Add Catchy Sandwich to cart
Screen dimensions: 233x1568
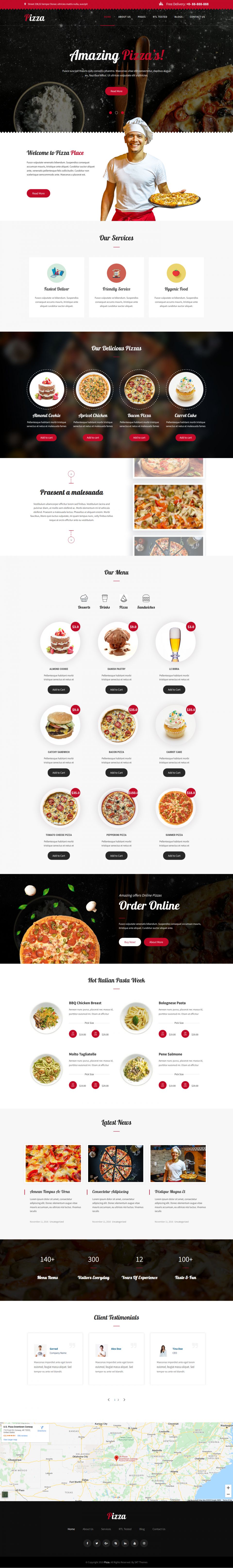coord(58,773)
